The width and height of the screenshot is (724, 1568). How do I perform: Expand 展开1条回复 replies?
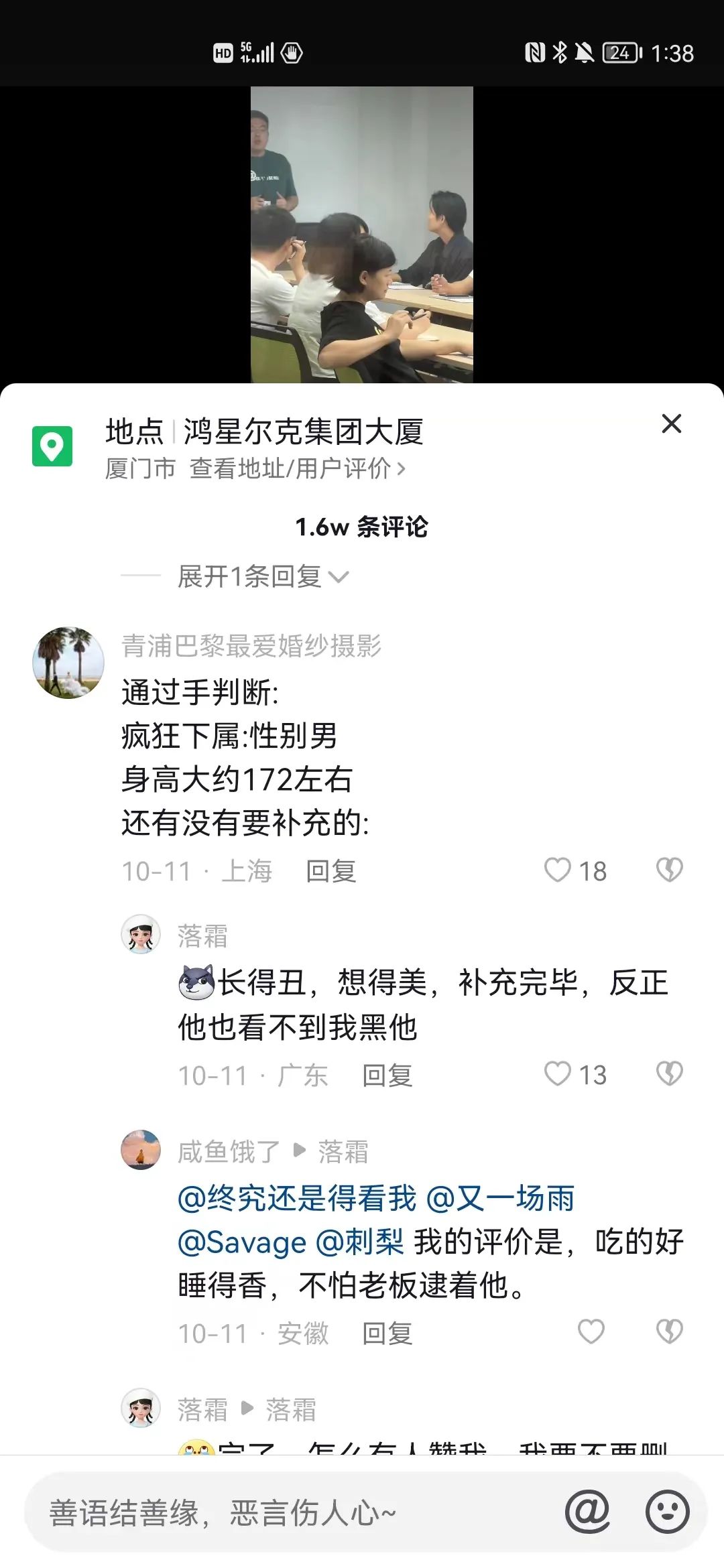(x=262, y=576)
